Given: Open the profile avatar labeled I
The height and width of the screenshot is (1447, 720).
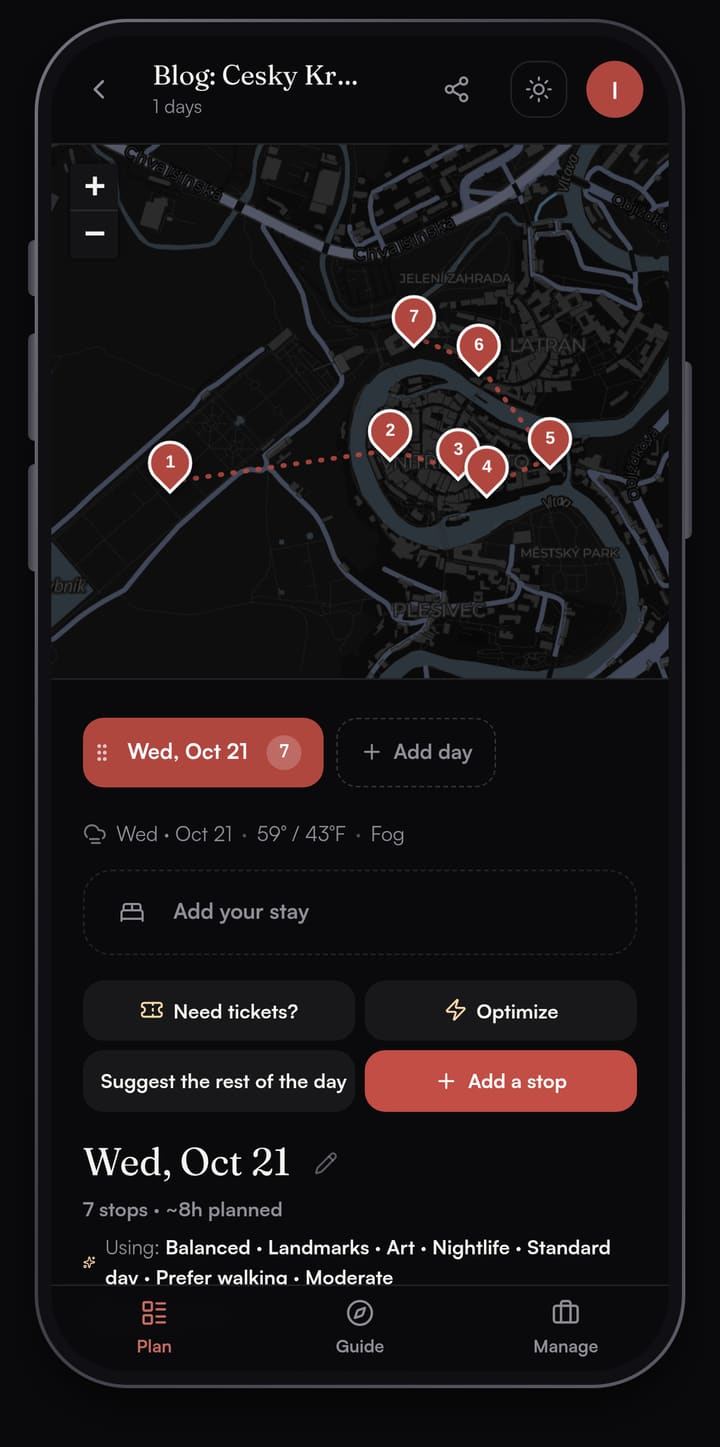Looking at the screenshot, I should pyautogui.click(x=614, y=90).
